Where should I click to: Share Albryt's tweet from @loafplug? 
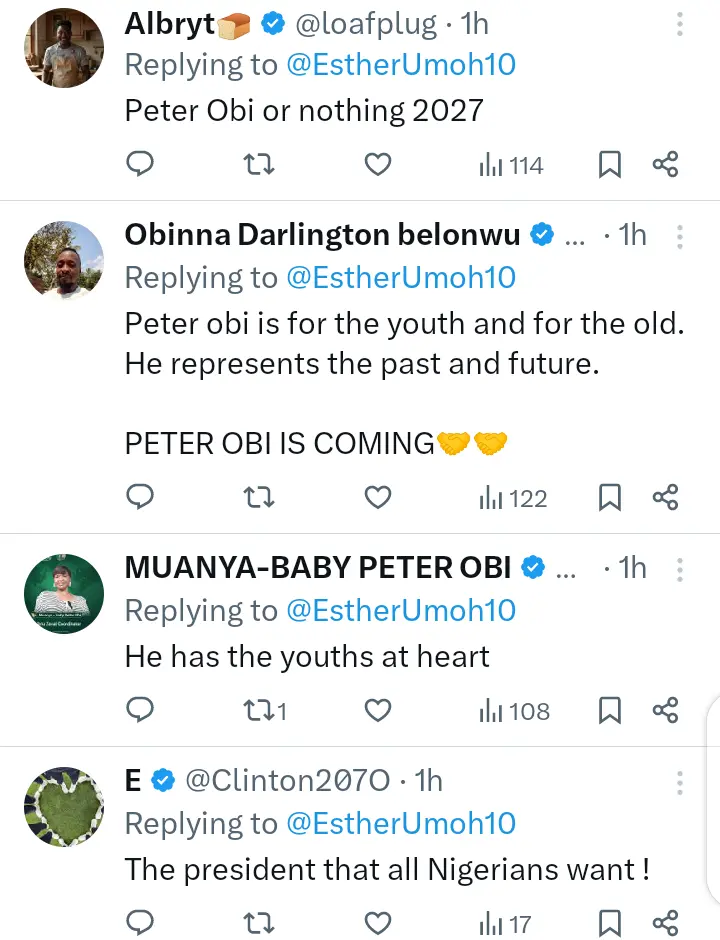[x=666, y=165]
